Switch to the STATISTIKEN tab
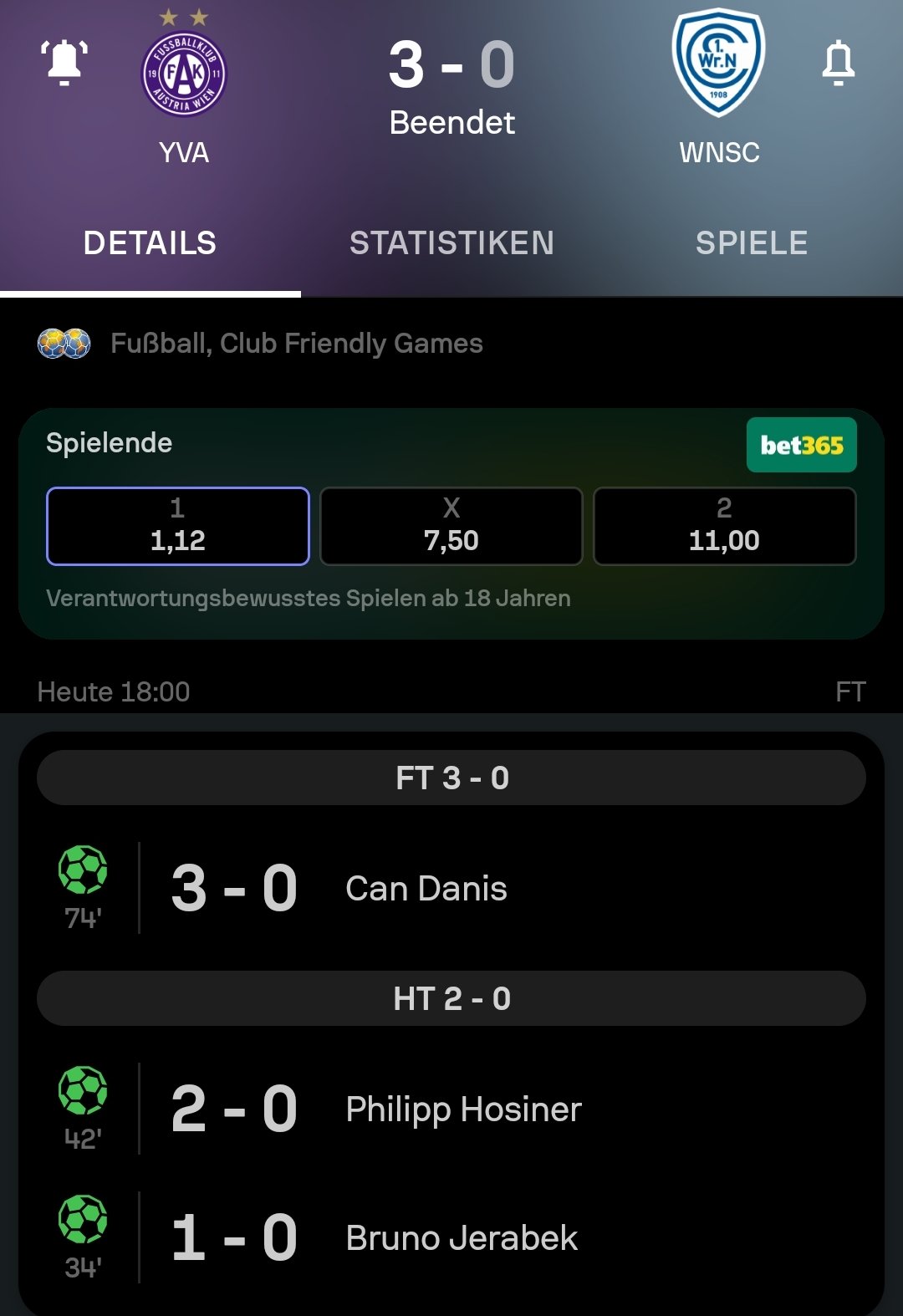Screen dimensions: 903x1316 [x=451, y=243]
